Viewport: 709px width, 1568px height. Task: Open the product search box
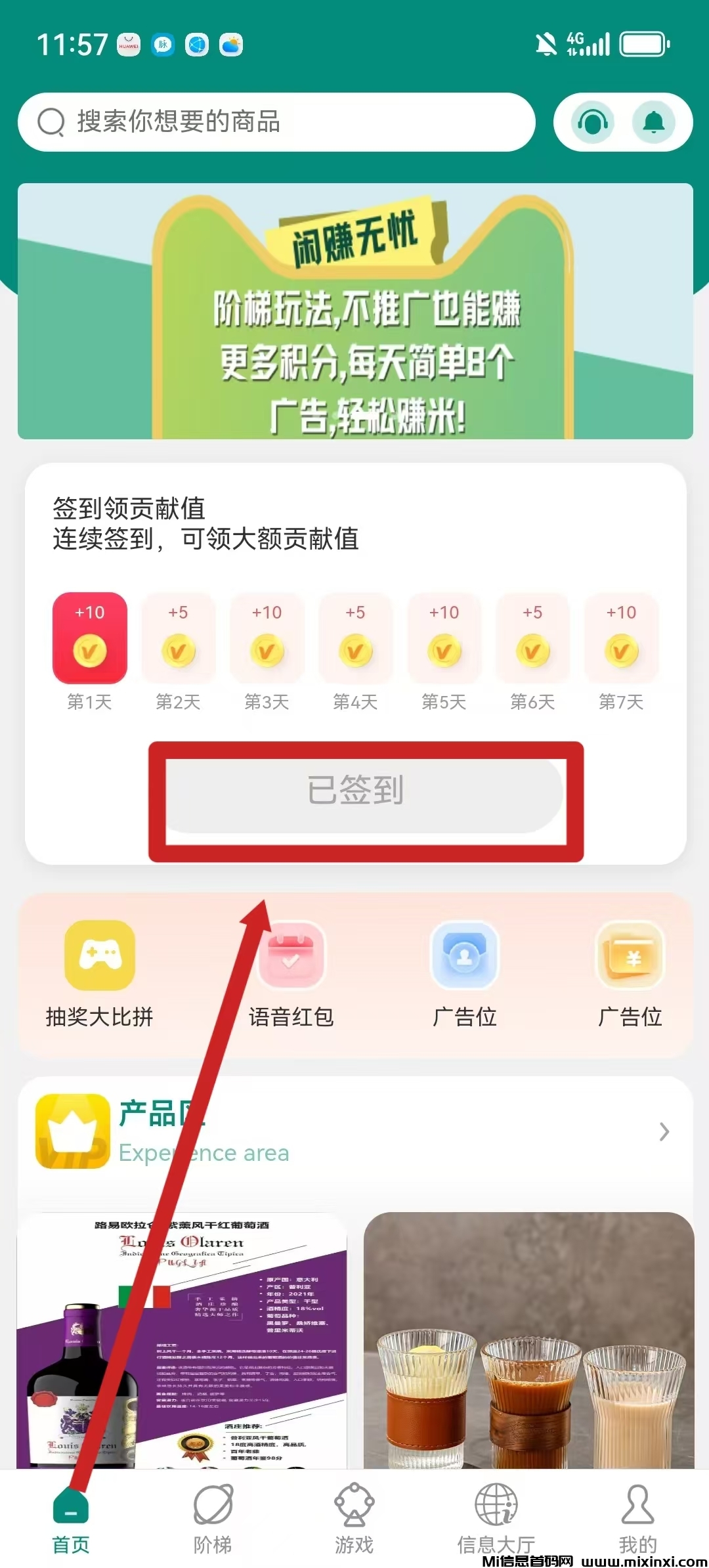(276, 122)
